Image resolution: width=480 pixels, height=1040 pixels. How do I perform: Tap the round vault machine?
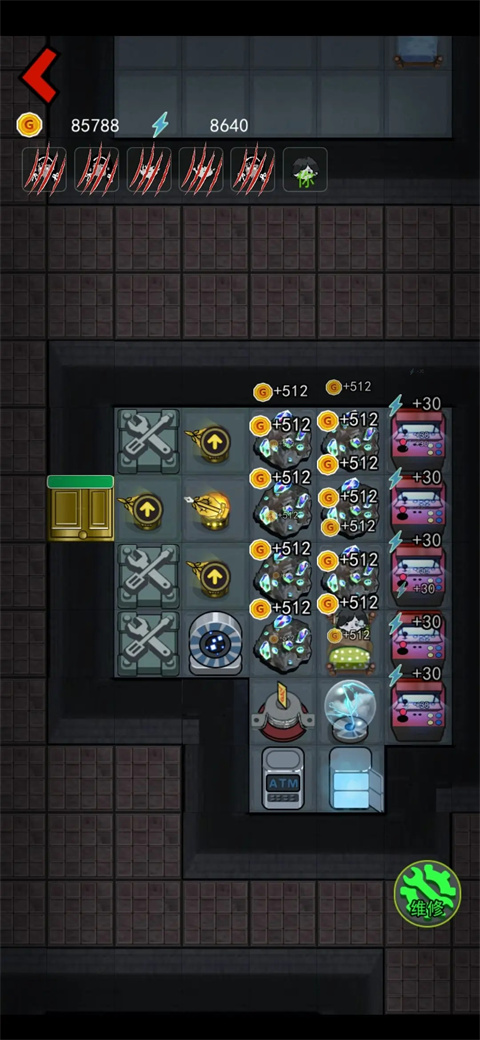pos(215,643)
